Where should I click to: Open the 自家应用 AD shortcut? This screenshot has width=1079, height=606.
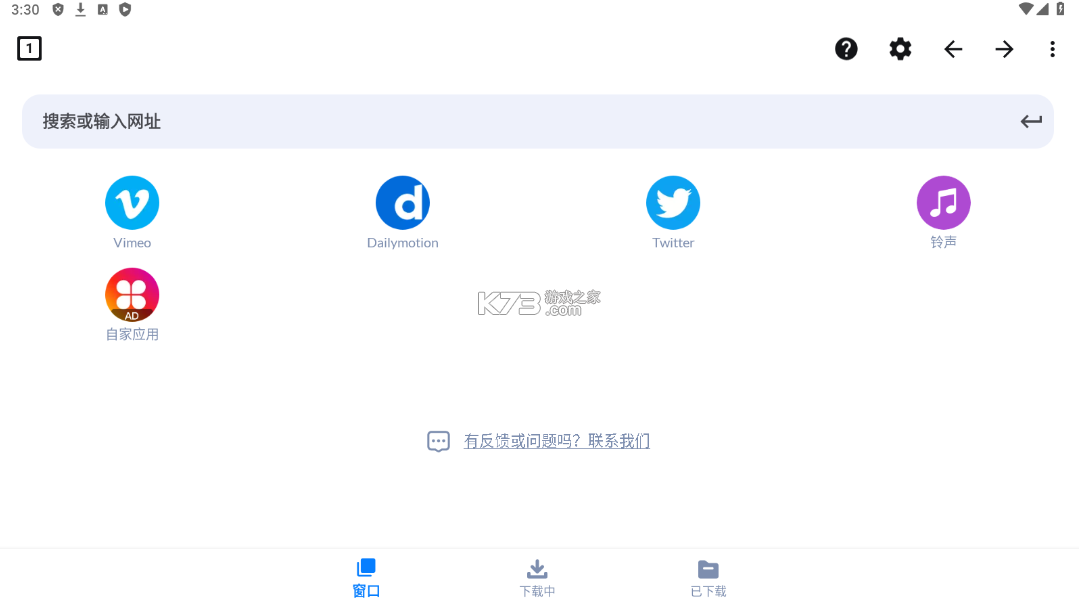[132, 296]
